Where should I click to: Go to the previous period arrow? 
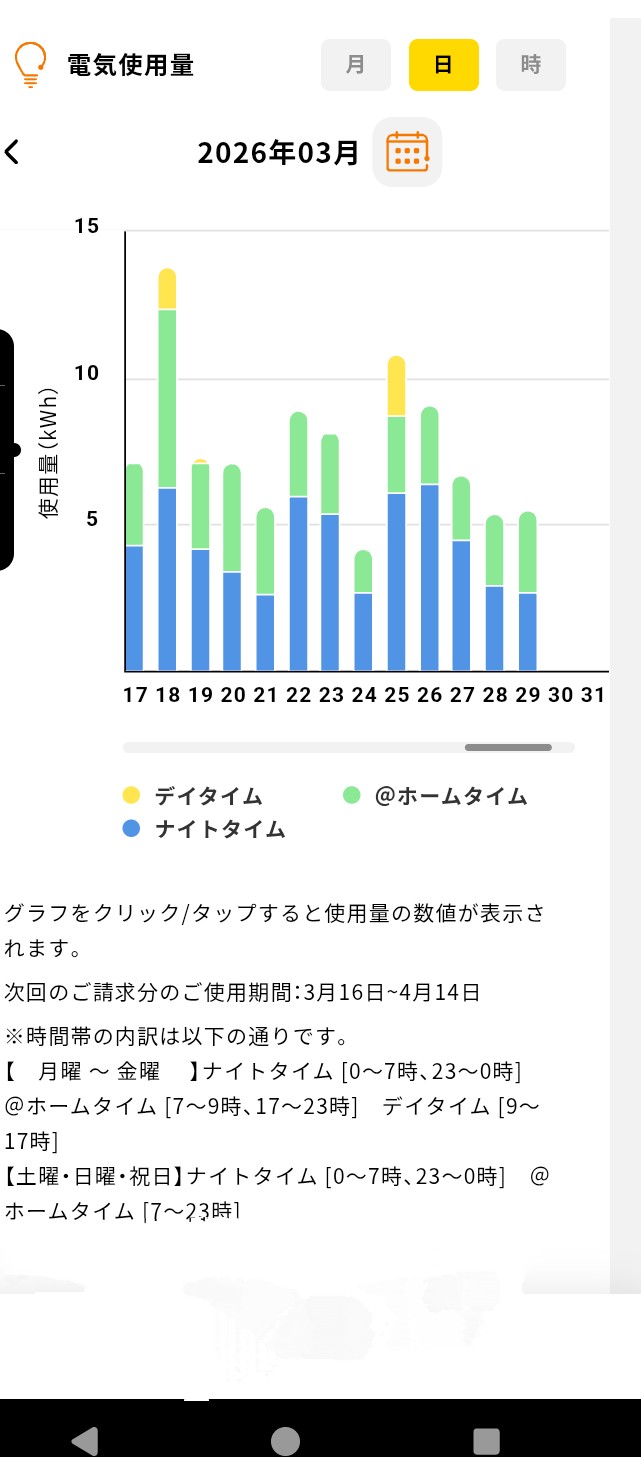12,152
